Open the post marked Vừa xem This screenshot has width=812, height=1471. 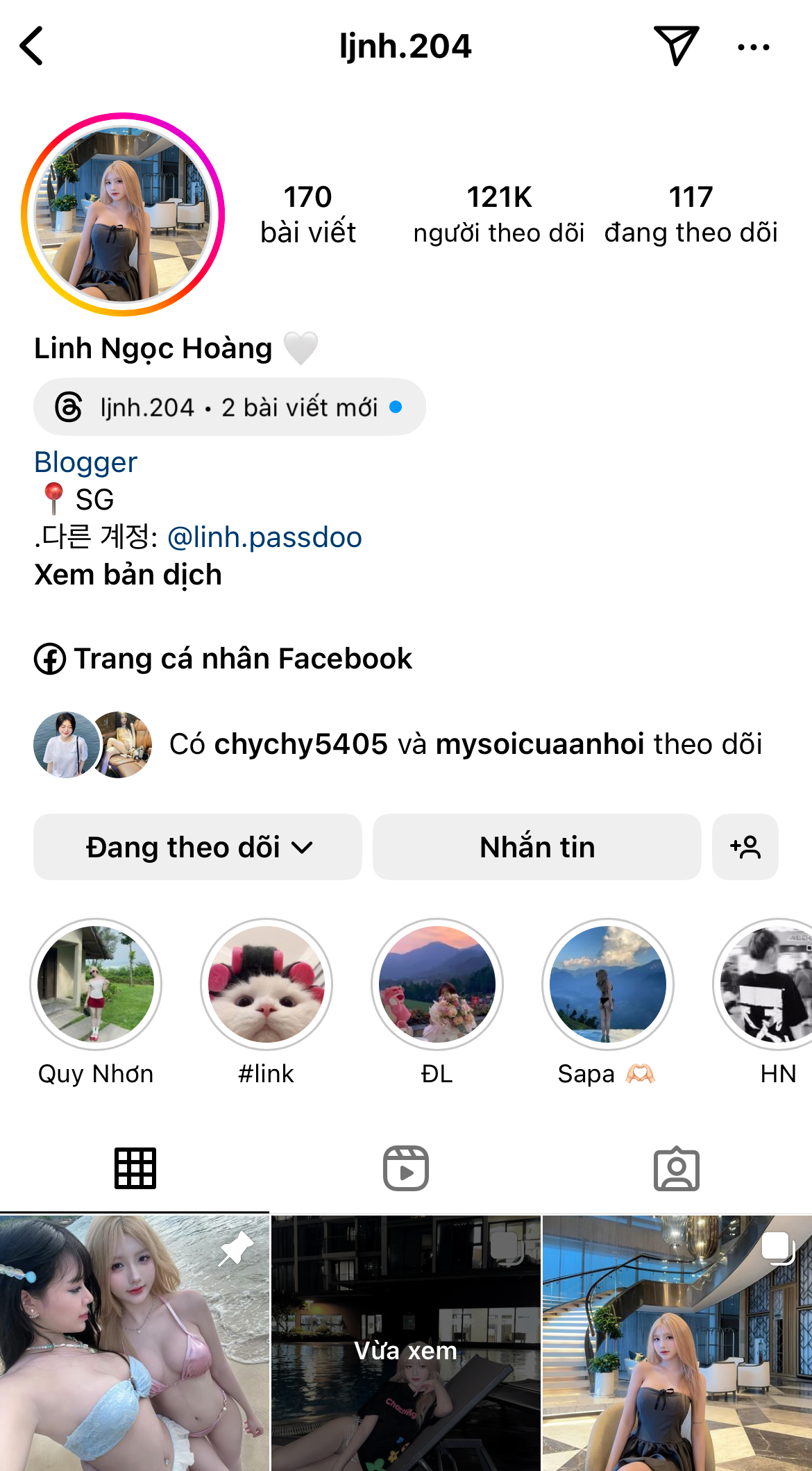(x=405, y=1343)
